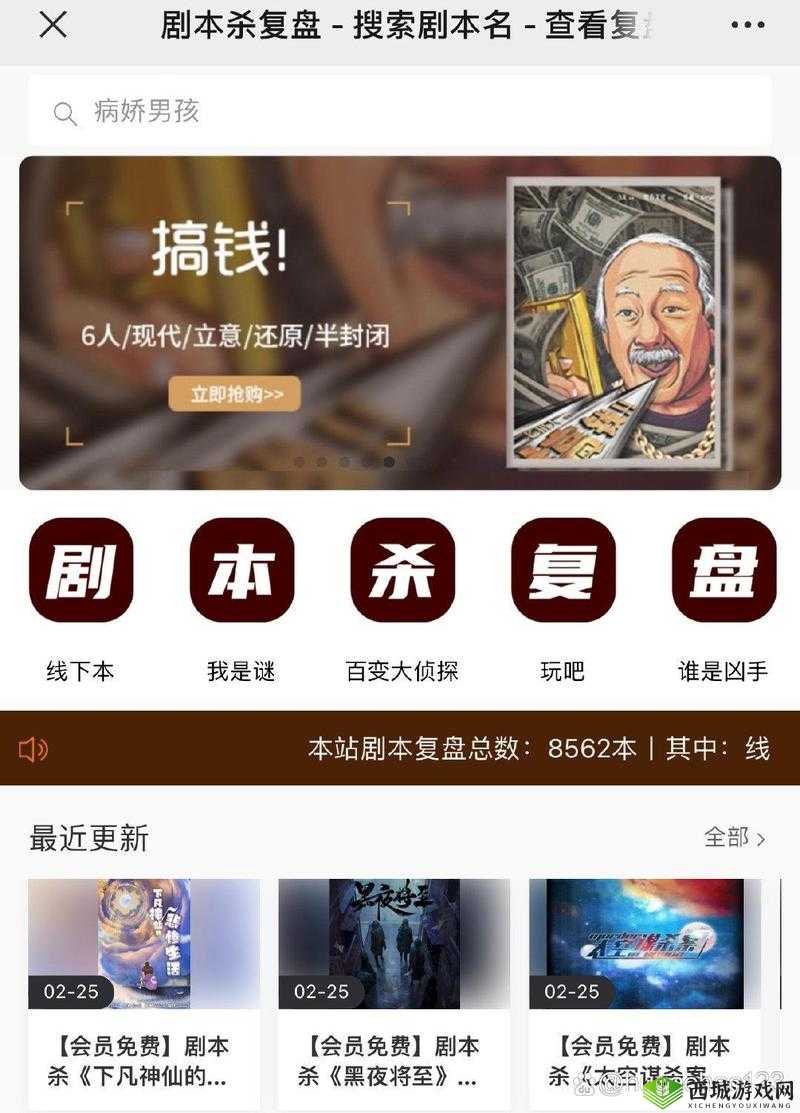Mute the announcement speaker icon
Viewport: 800px width, 1113px height.
click(31, 749)
